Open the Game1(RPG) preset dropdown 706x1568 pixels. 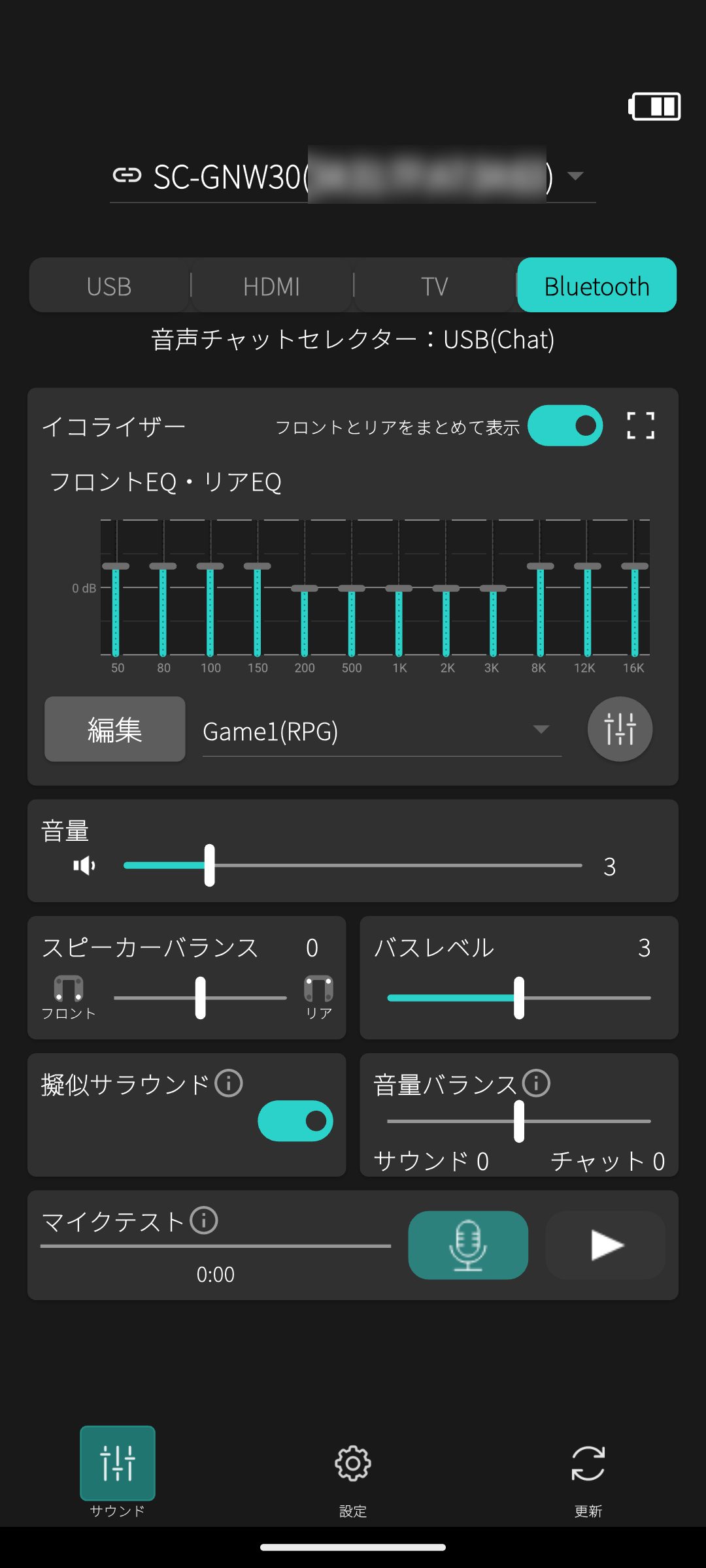click(541, 730)
